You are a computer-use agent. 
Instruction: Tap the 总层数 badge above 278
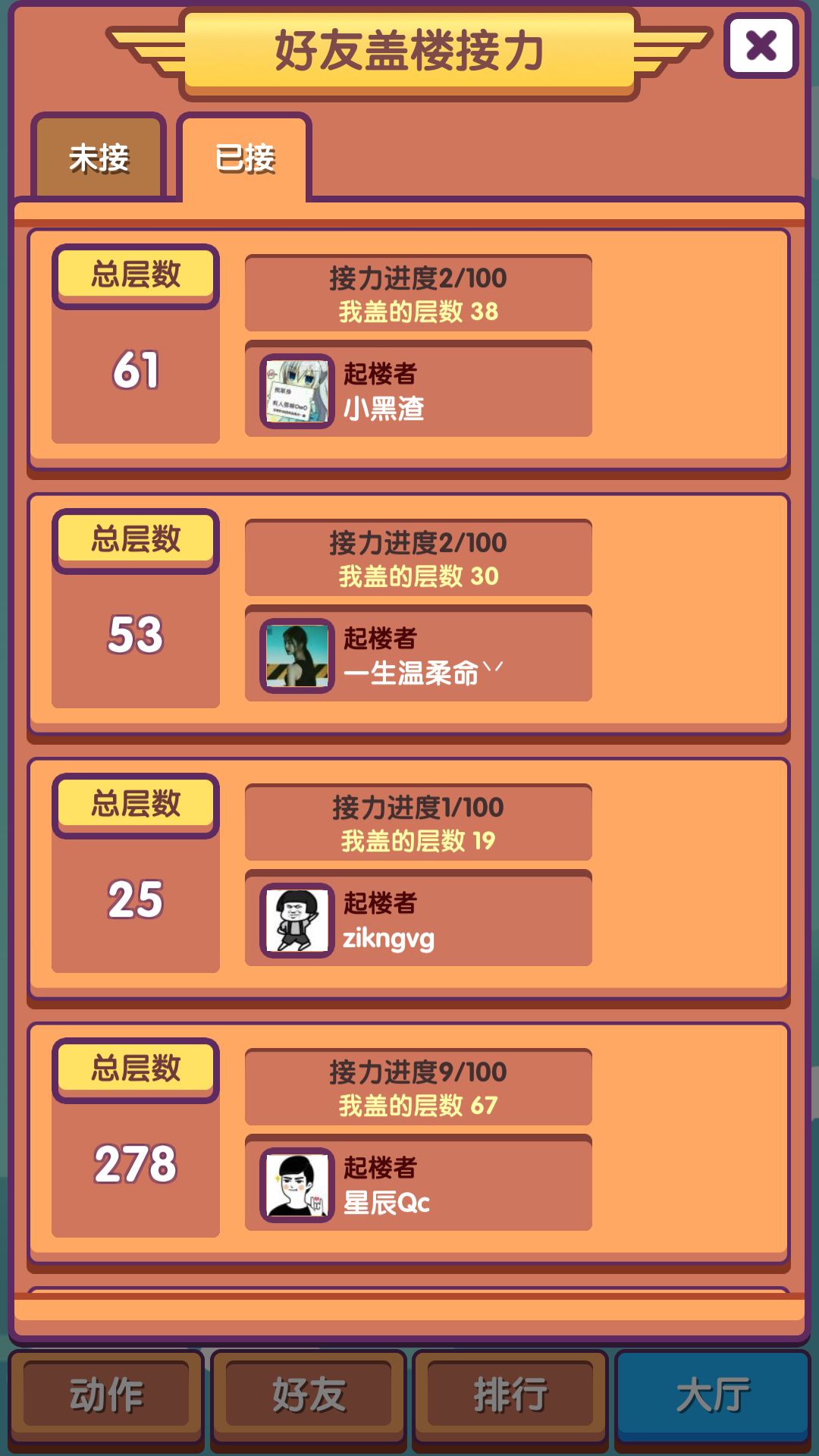(135, 1071)
